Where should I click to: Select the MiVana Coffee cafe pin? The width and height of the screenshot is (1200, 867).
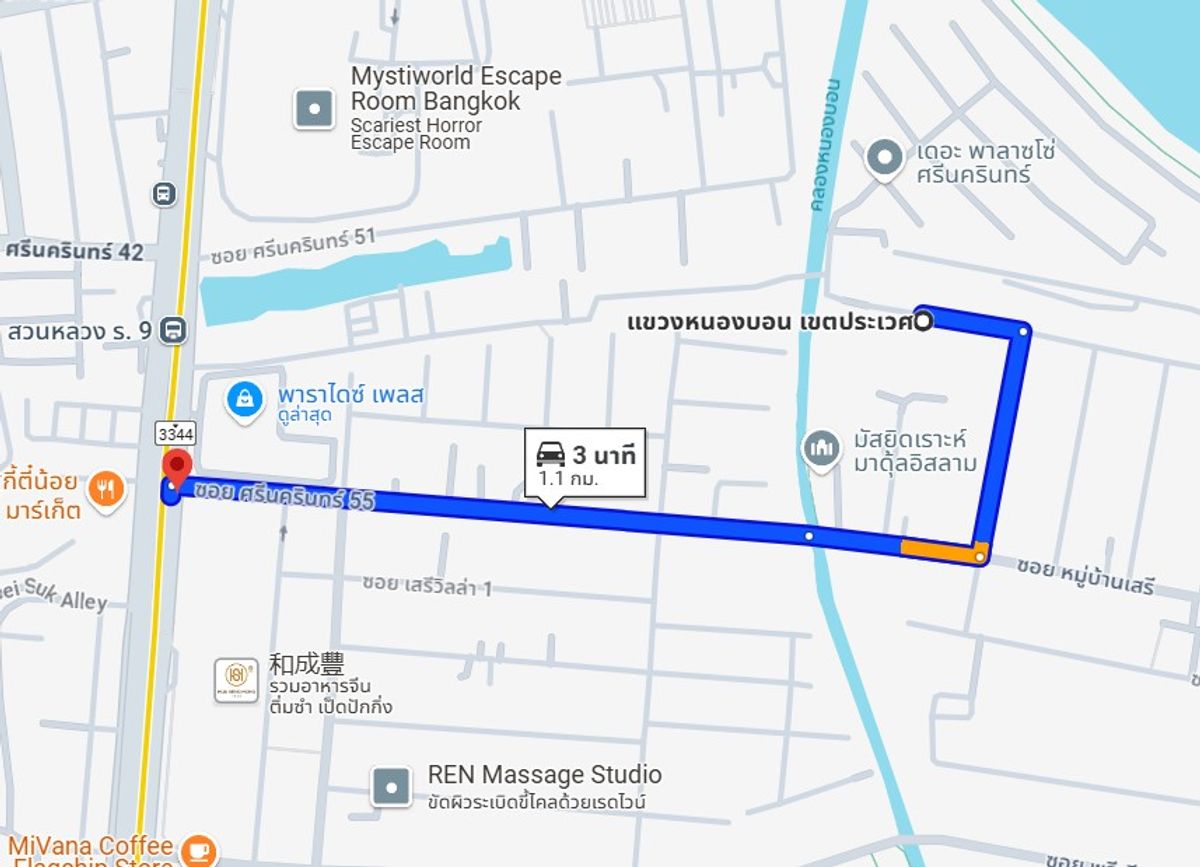click(x=200, y=849)
